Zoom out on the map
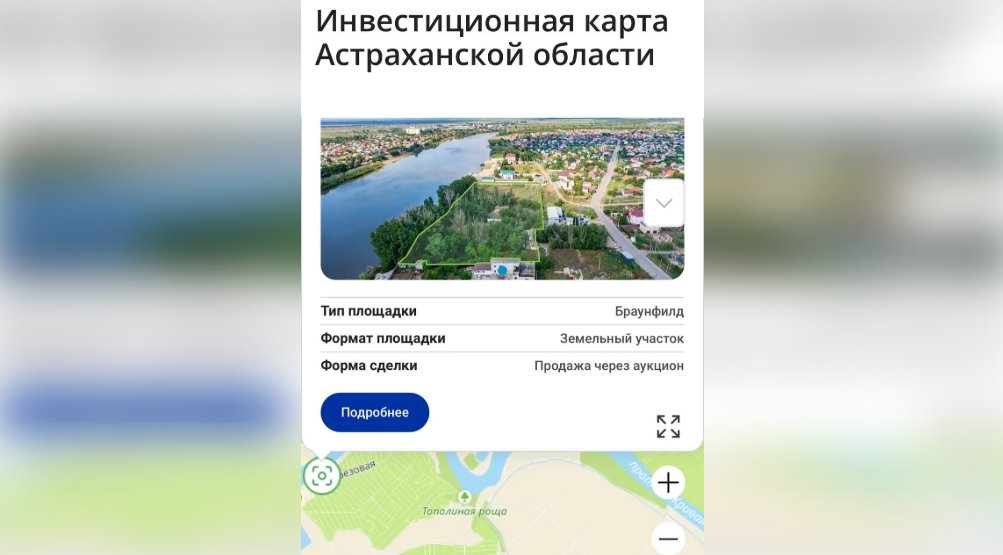The width and height of the screenshot is (1003, 555). click(668, 539)
